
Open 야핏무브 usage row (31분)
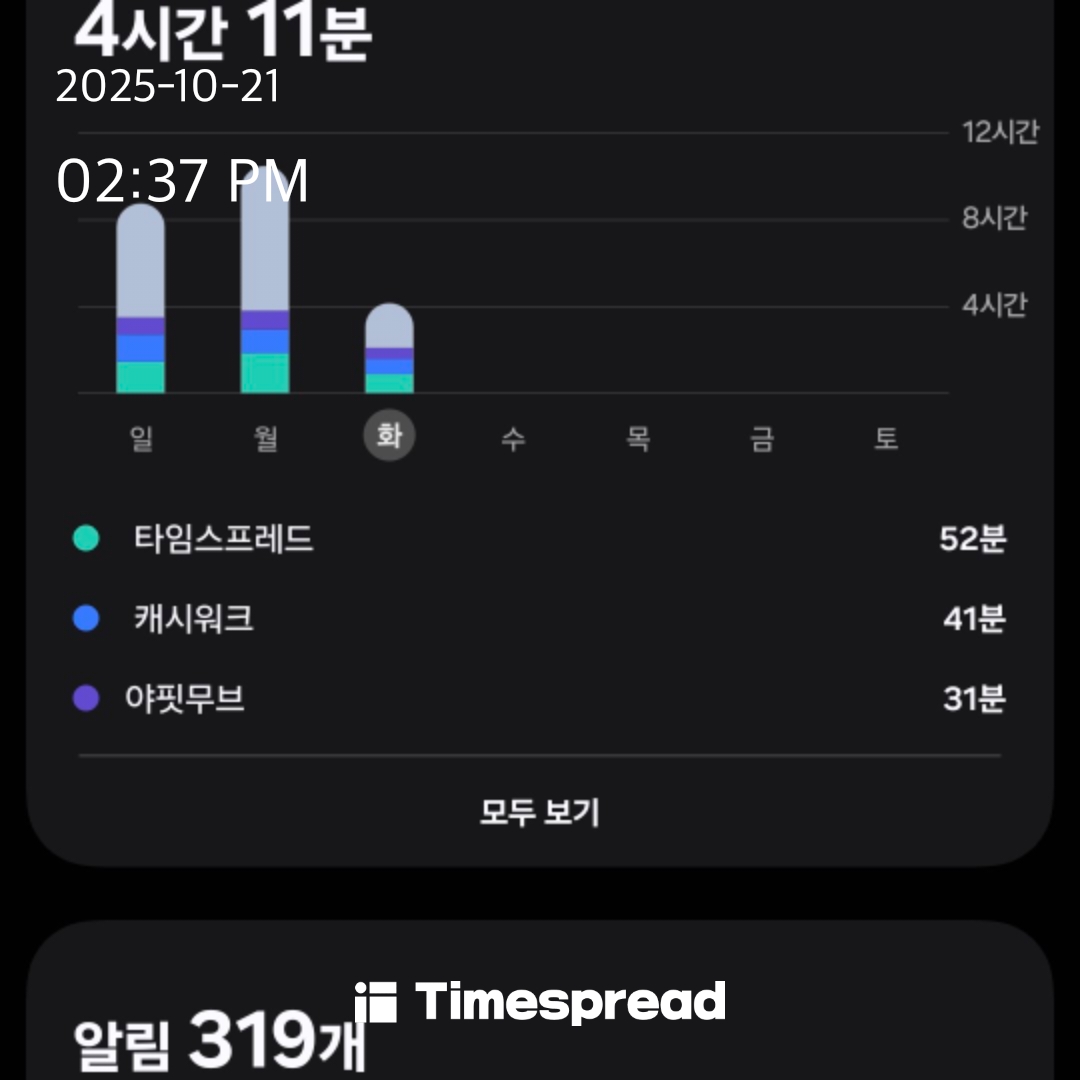pyautogui.click(x=540, y=698)
